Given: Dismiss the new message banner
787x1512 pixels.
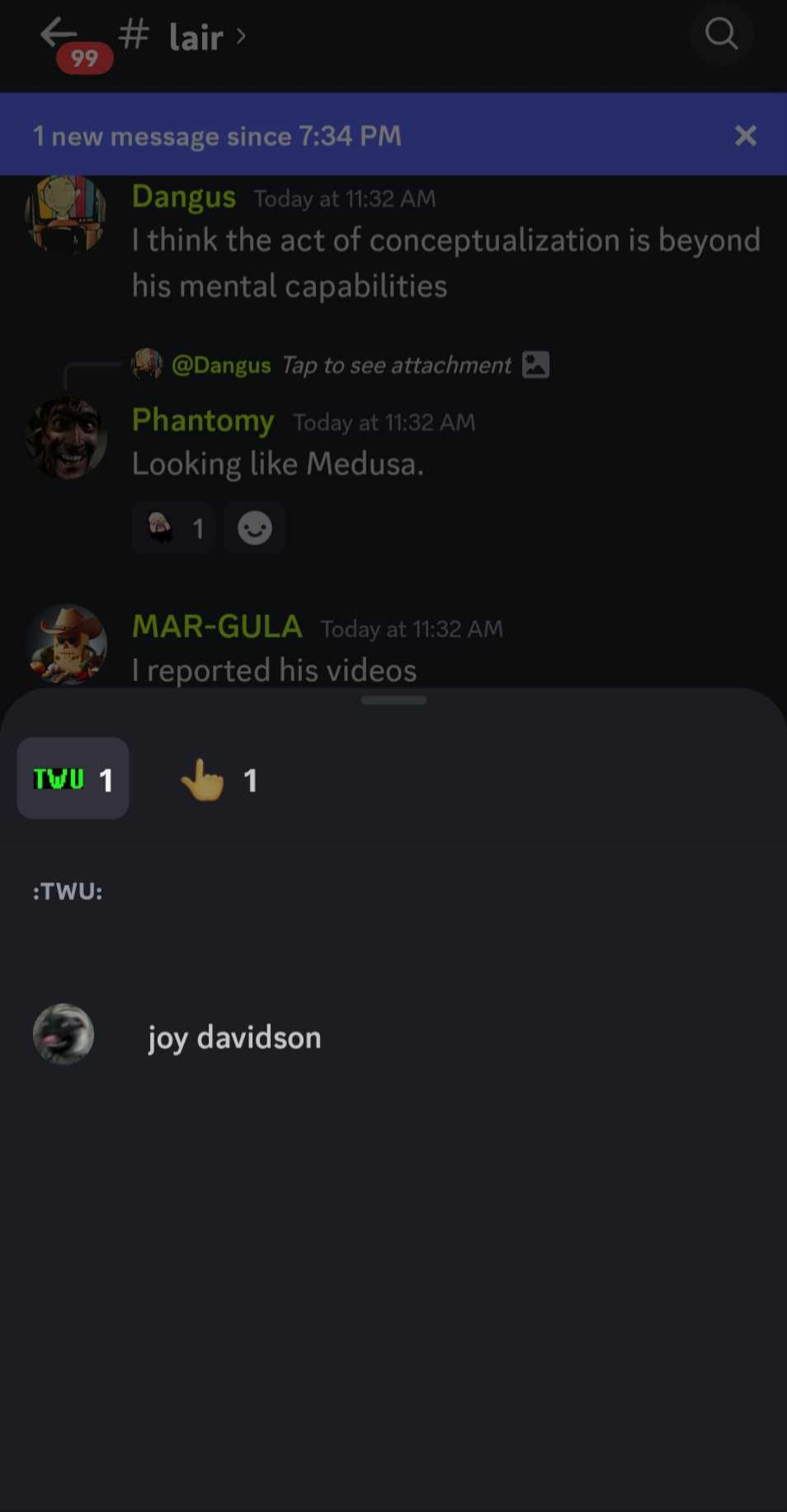Looking at the screenshot, I should [745, 135].
